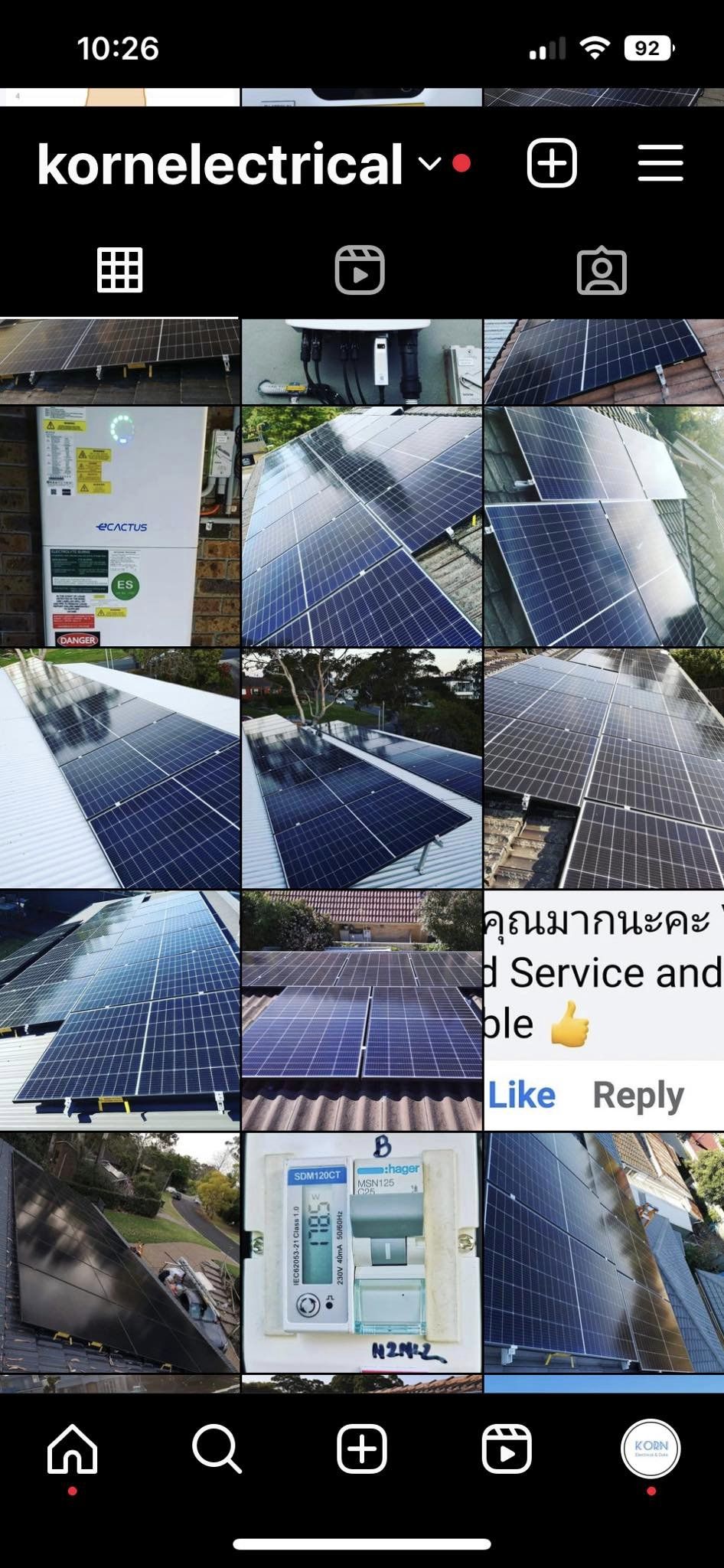Switch to the posts grid tab
Viewport: 724px width, 1568px height.
(x=120, y=270)
